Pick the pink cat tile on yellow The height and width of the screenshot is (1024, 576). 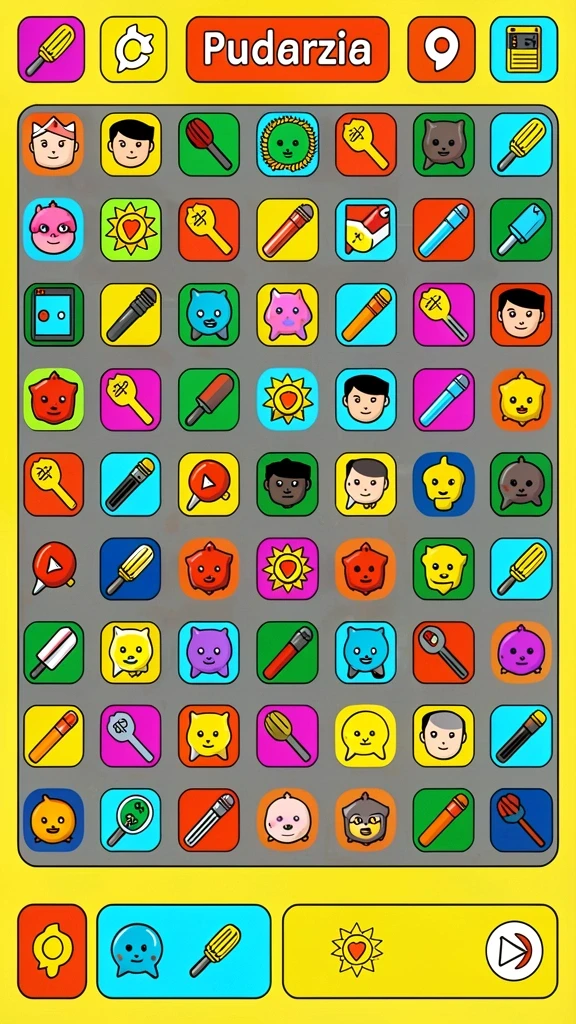287,314
